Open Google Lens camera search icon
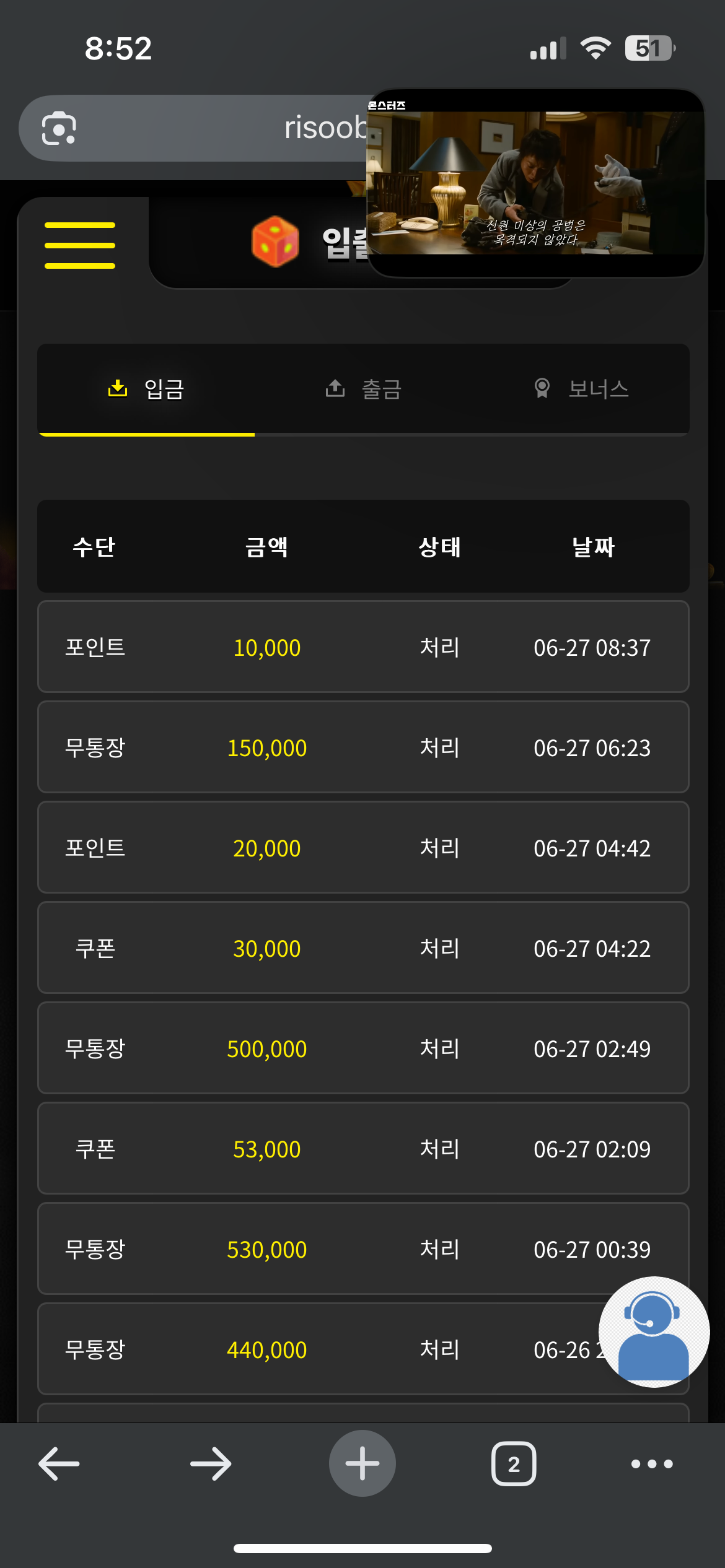 pos(59,128)
